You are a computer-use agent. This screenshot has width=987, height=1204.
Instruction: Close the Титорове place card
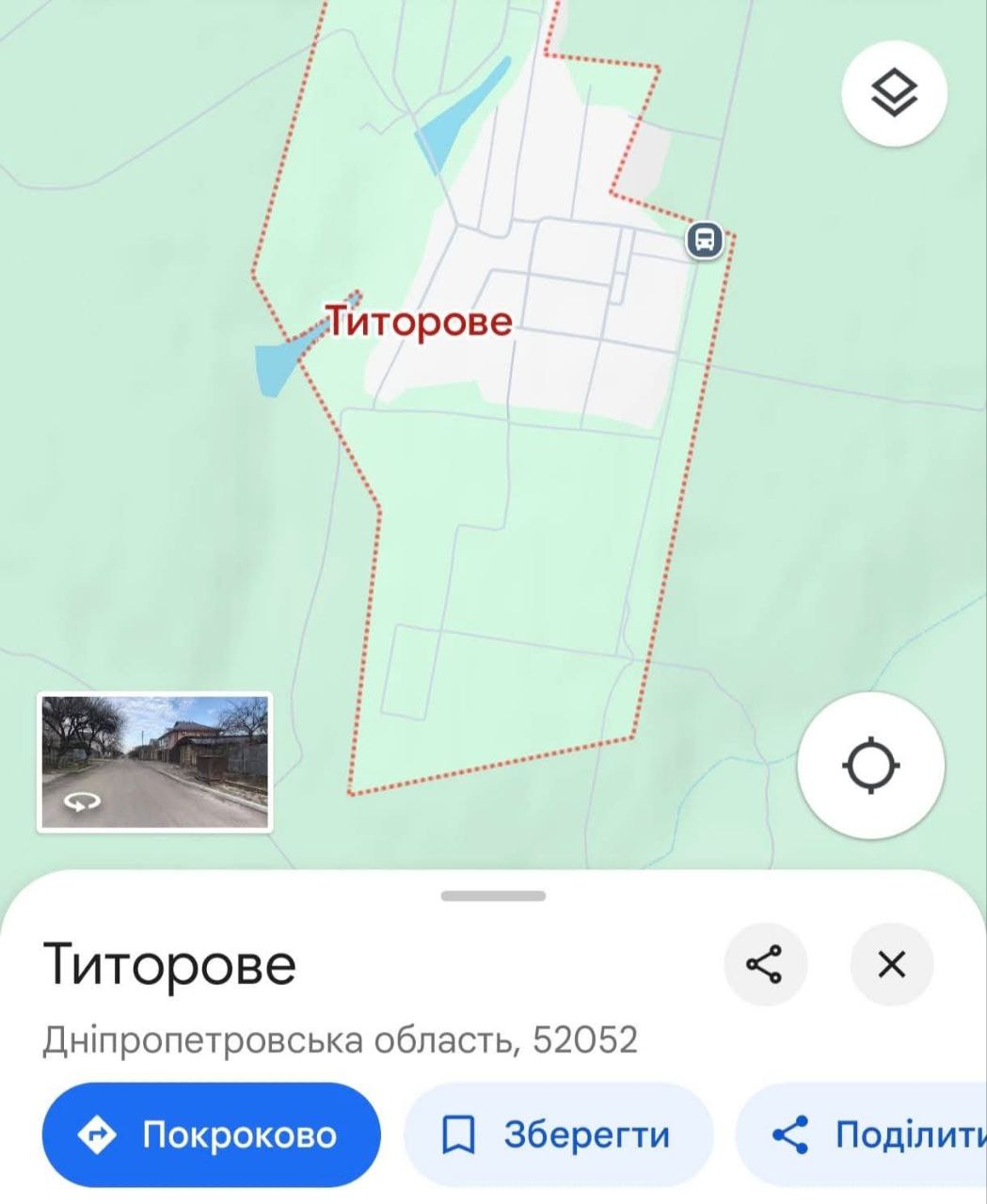click(891, 965)
